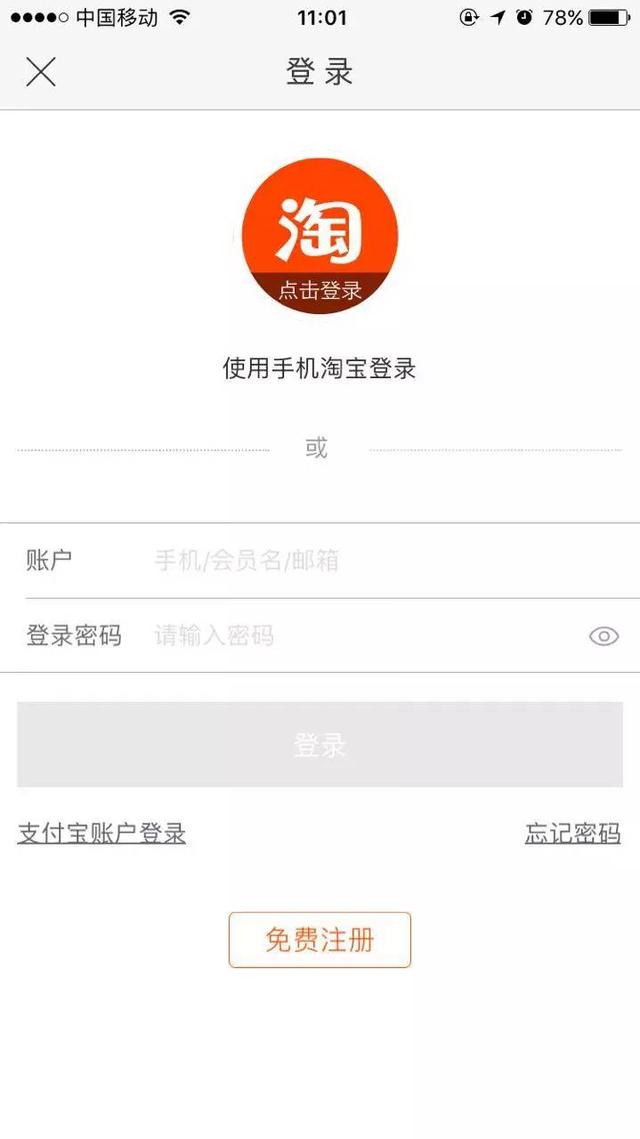Tap the Taobao logo to log in
Screen dimensions: 640x1139
[x=320, y=235]
